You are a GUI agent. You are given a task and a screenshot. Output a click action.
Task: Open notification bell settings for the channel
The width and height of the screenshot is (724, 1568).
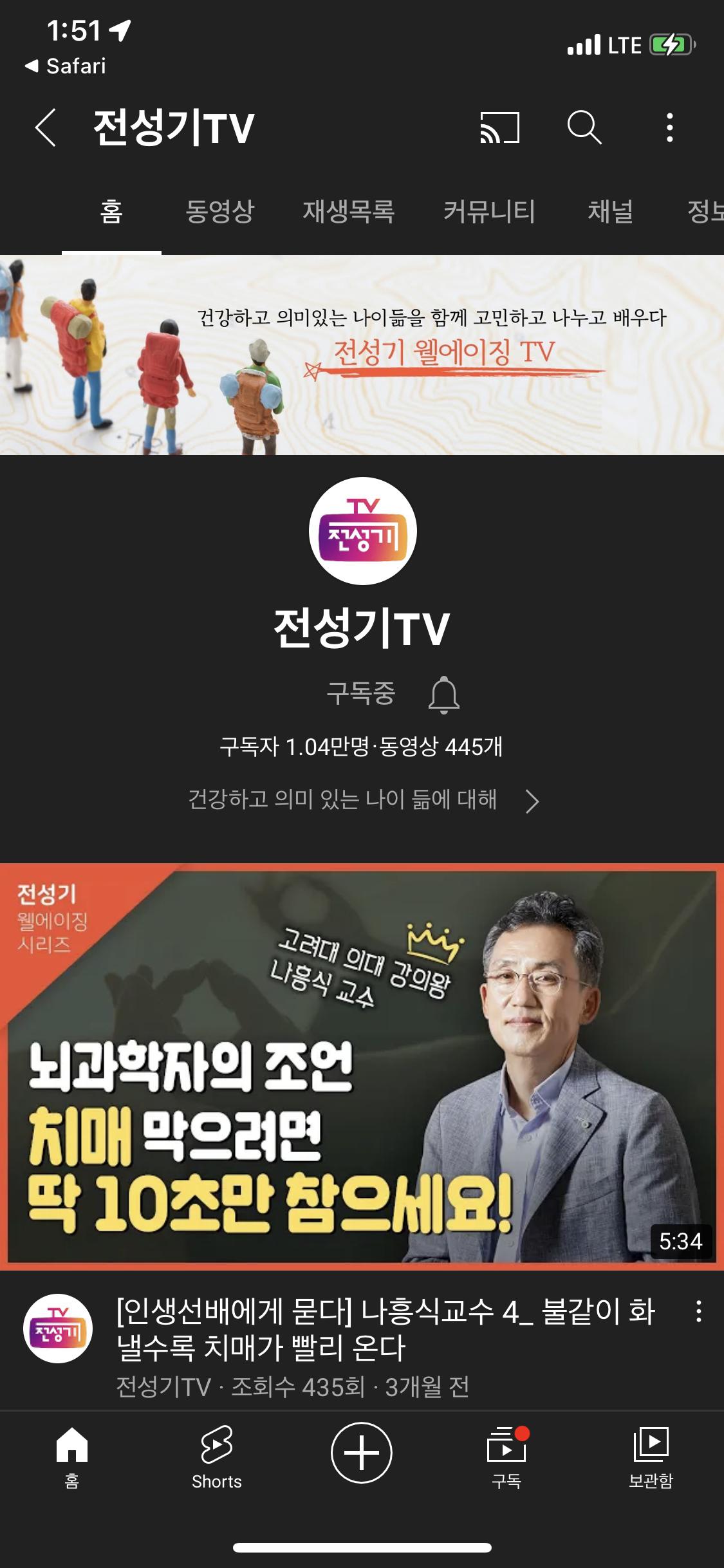(444, 695)
